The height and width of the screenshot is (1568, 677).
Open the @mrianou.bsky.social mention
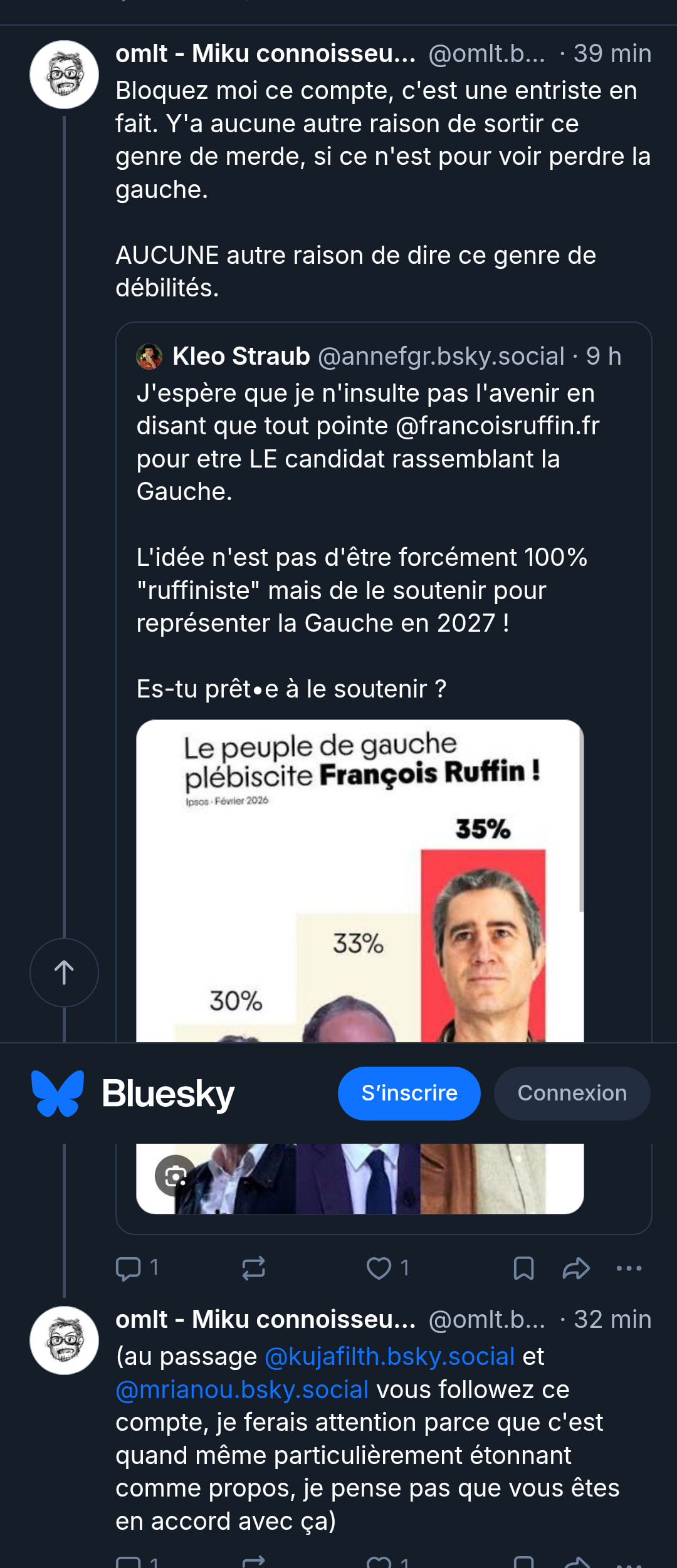242,1390
